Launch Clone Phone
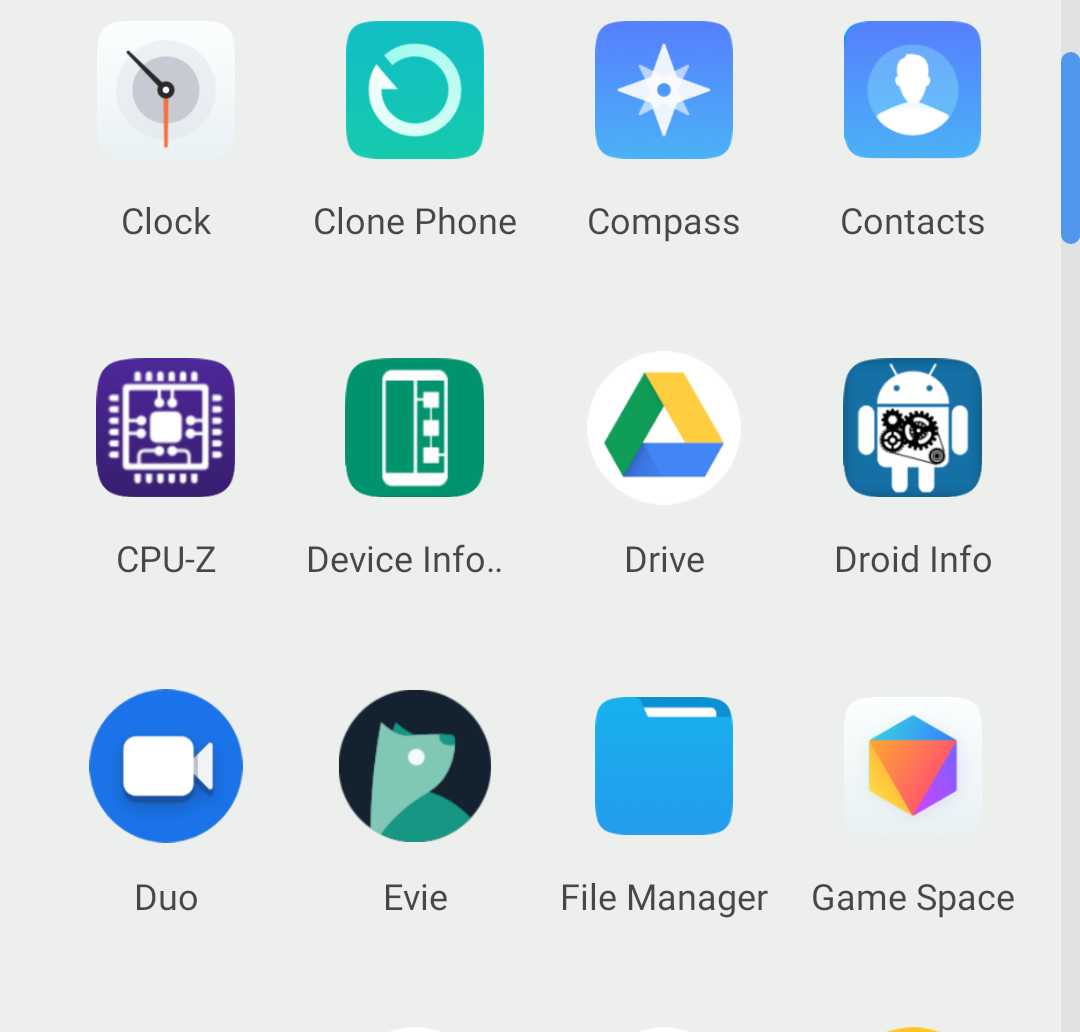This screenshot has height=1032, width=1080. [415, 90]
